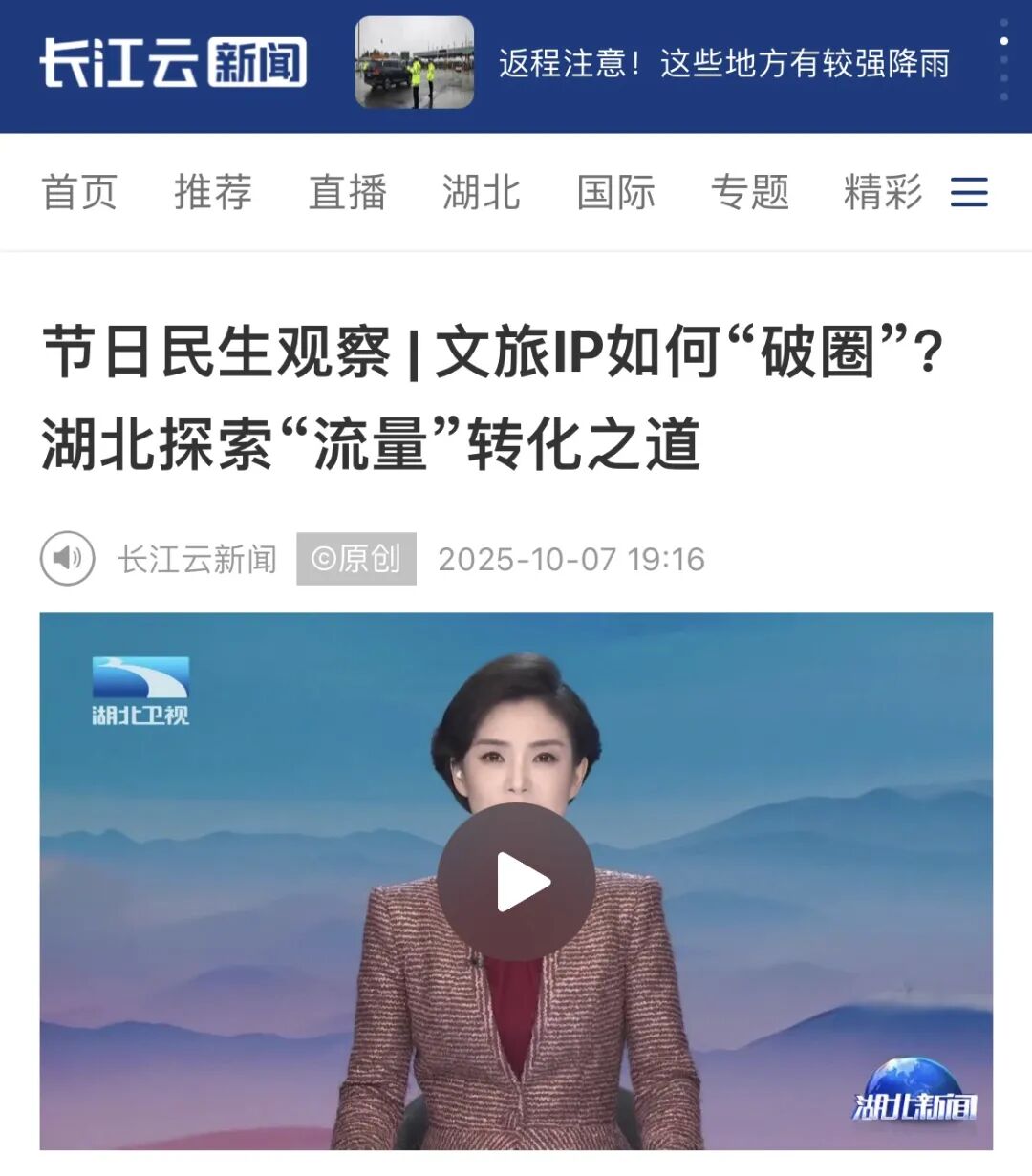
Task: Open the 返程注意 rainfall headline banner
Action: (x=723, y=64)
